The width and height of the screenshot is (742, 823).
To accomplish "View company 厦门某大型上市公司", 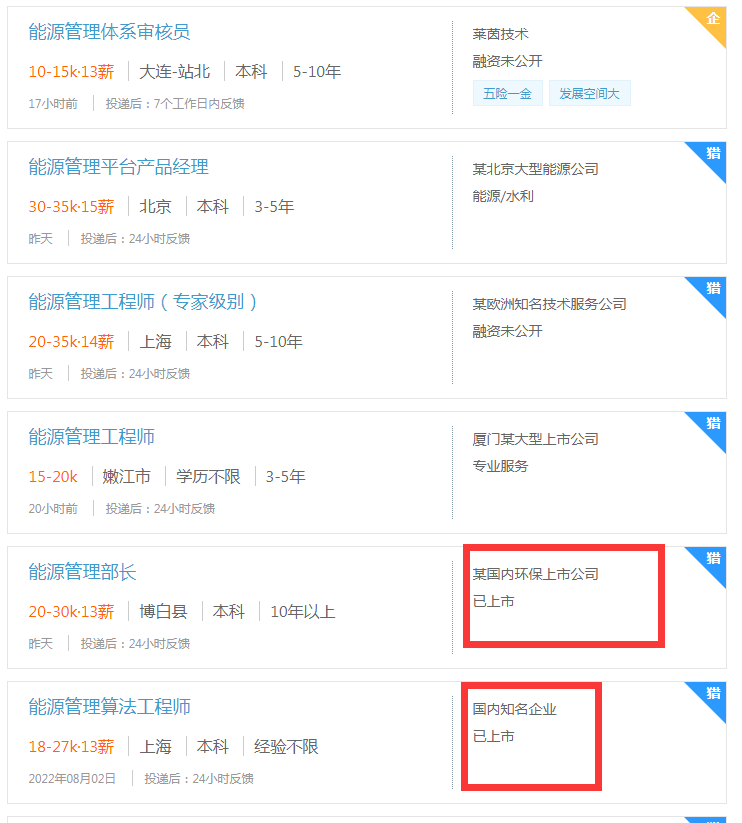I will click(x=535, y=439).
